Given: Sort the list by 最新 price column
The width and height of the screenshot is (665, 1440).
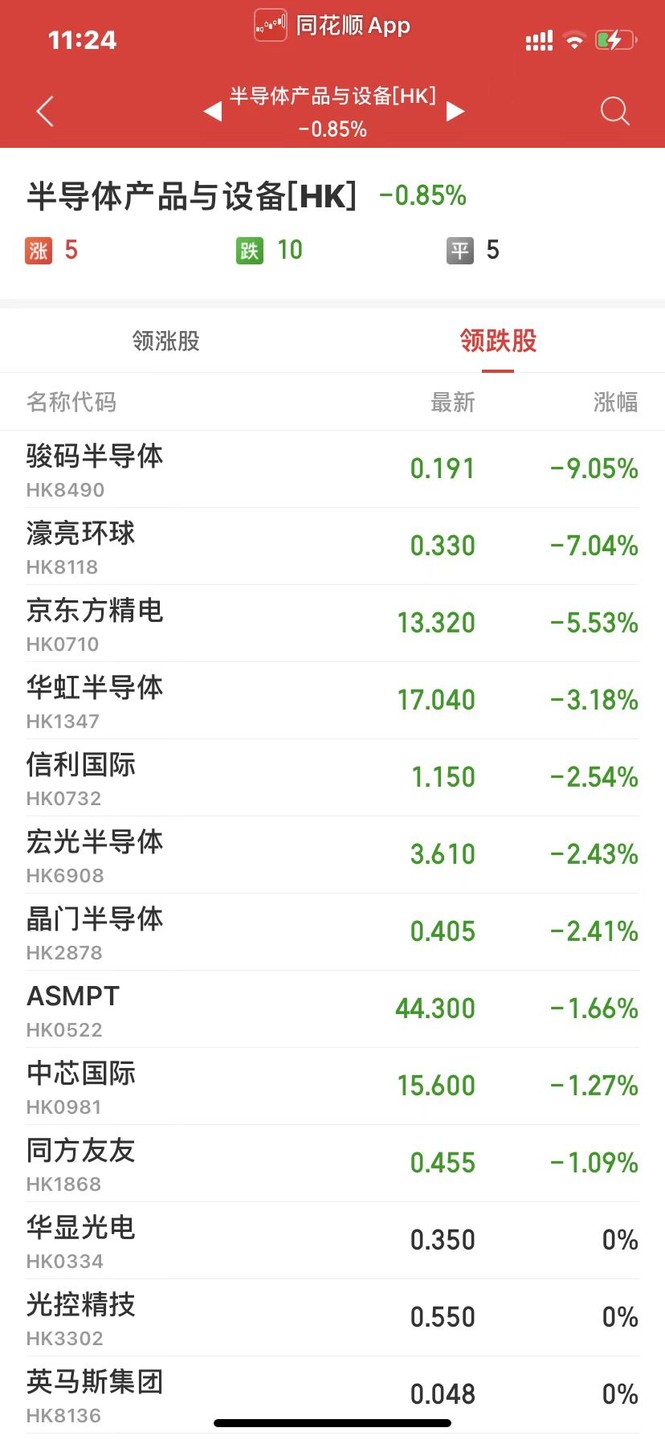Looking at the screenshot, I should pos(452,402).
